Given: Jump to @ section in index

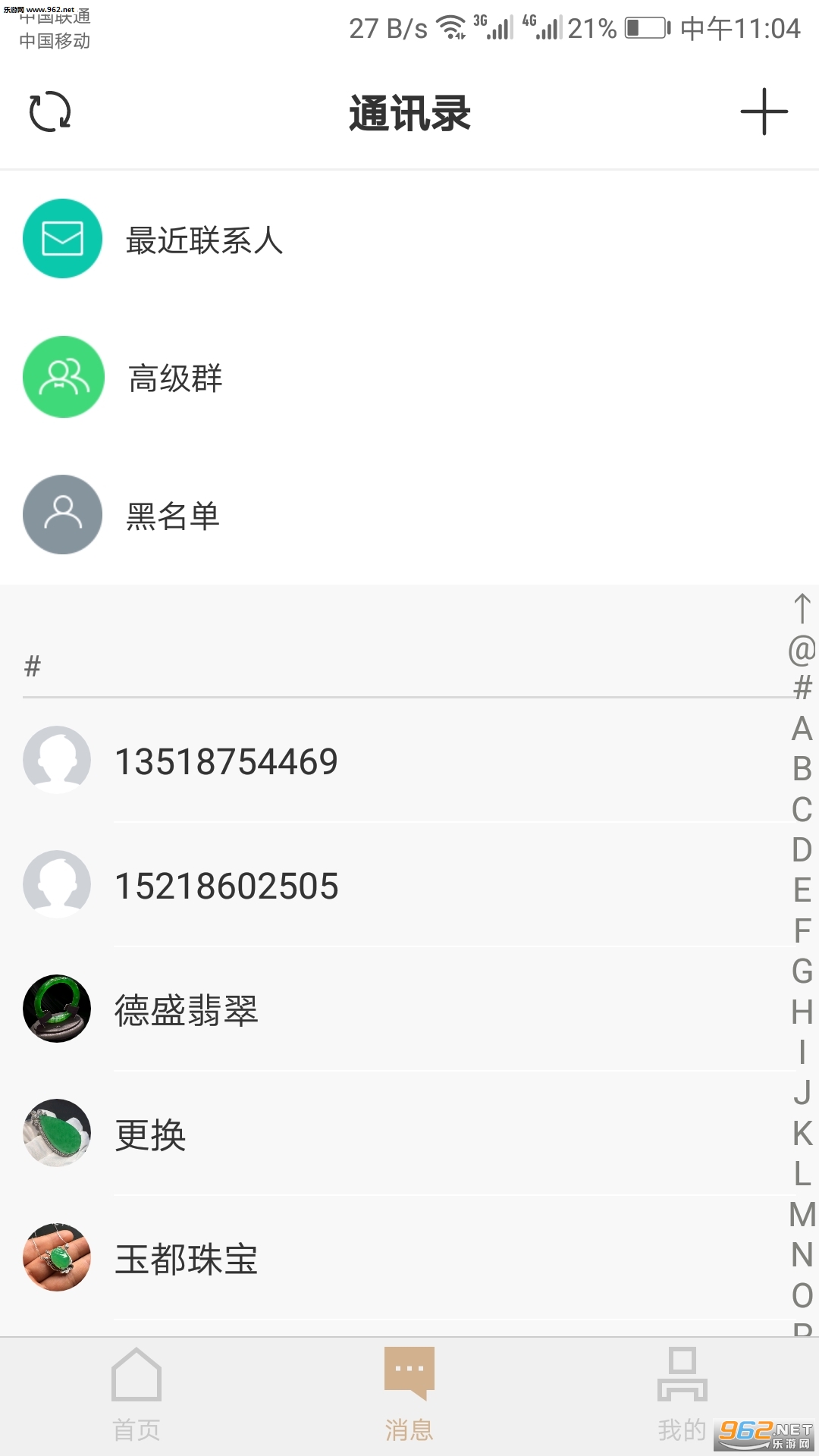Looking at the screenshot, I should pos(802,649).
